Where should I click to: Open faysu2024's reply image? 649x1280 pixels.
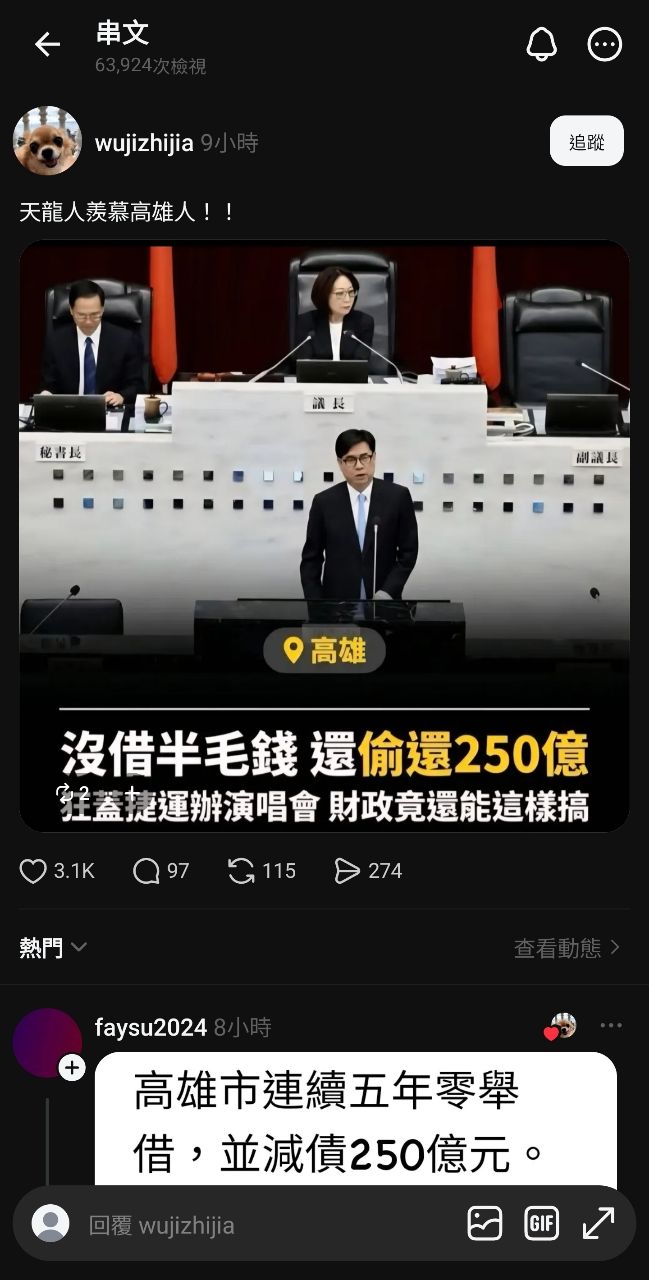coord(355,1120)
